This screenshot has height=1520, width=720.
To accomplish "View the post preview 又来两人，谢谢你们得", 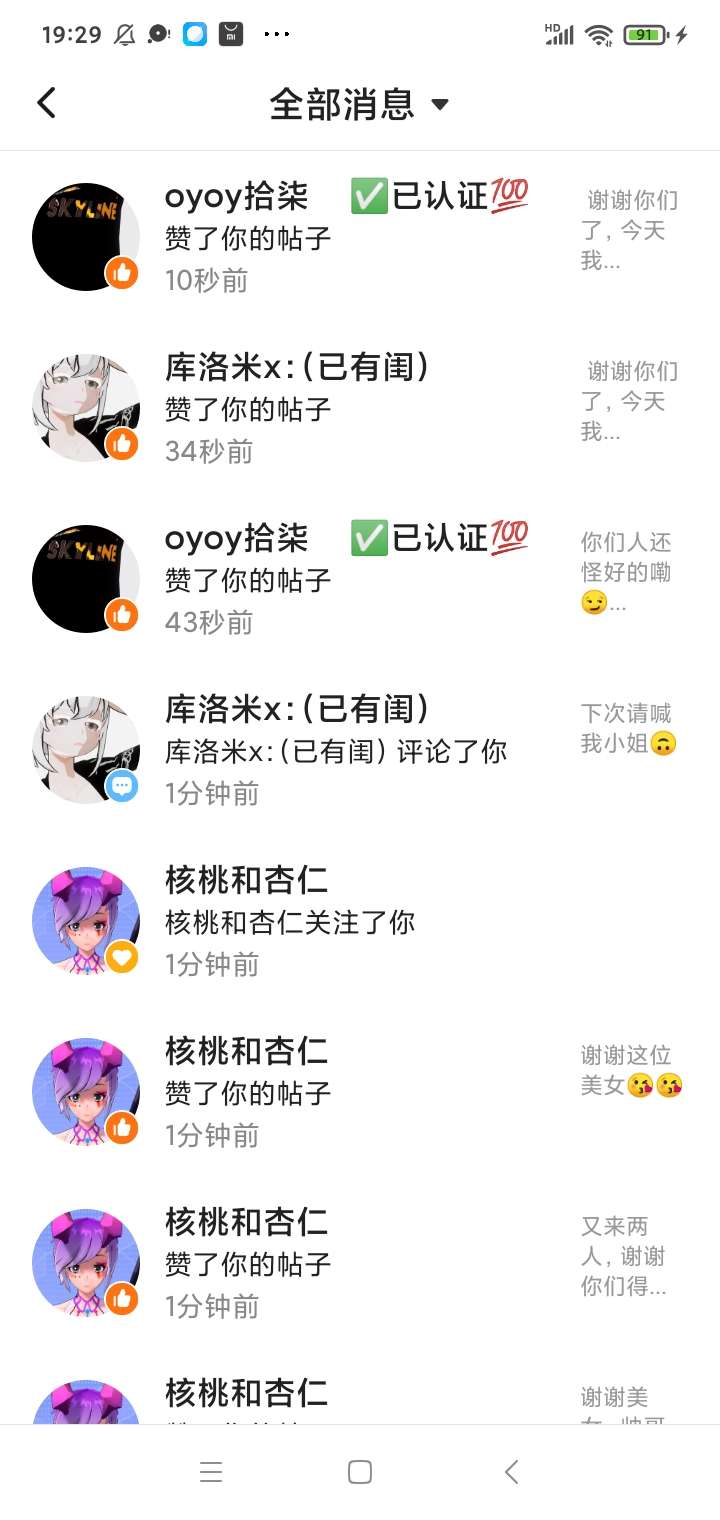I will pos(623,1256).
